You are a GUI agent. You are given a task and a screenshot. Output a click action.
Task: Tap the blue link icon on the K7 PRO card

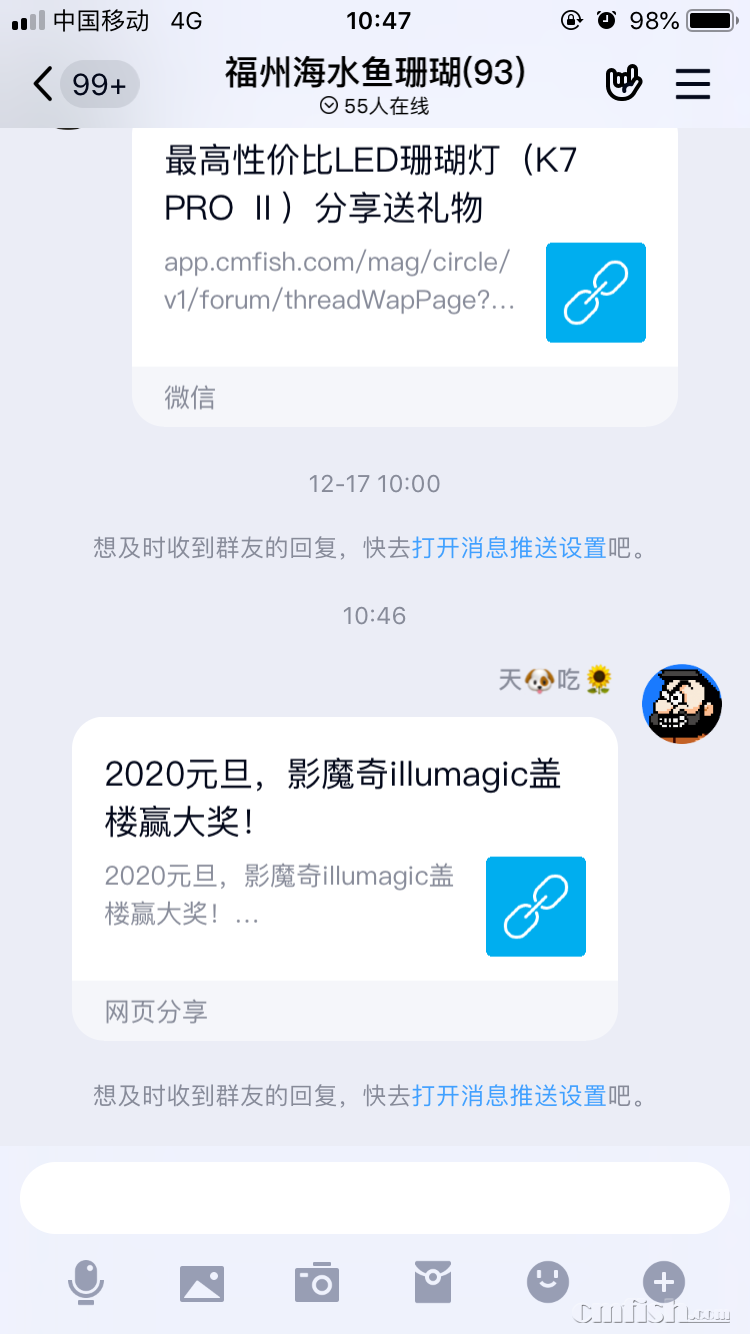click(595, 292)
